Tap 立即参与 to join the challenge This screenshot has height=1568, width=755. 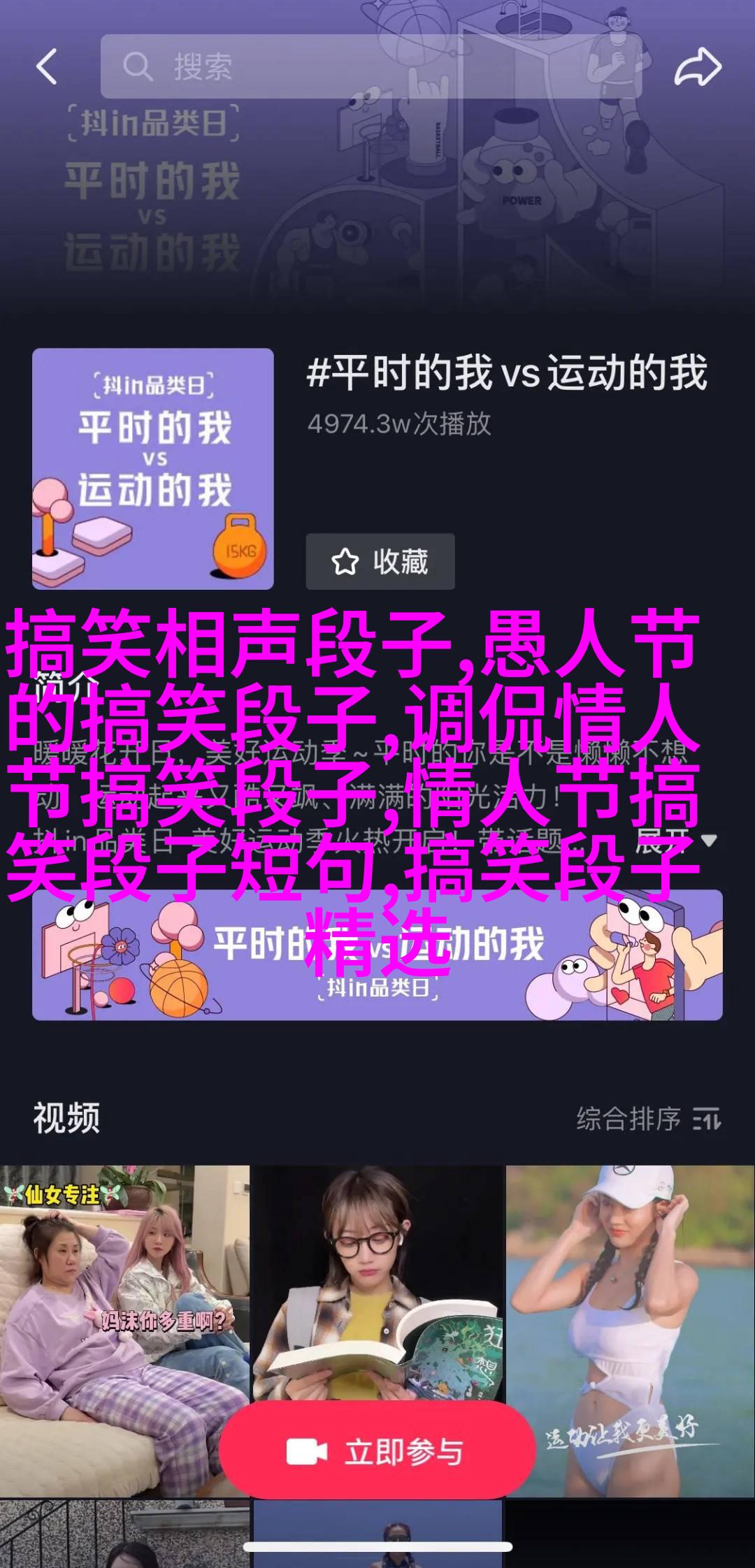click(x=377, y=1452)
